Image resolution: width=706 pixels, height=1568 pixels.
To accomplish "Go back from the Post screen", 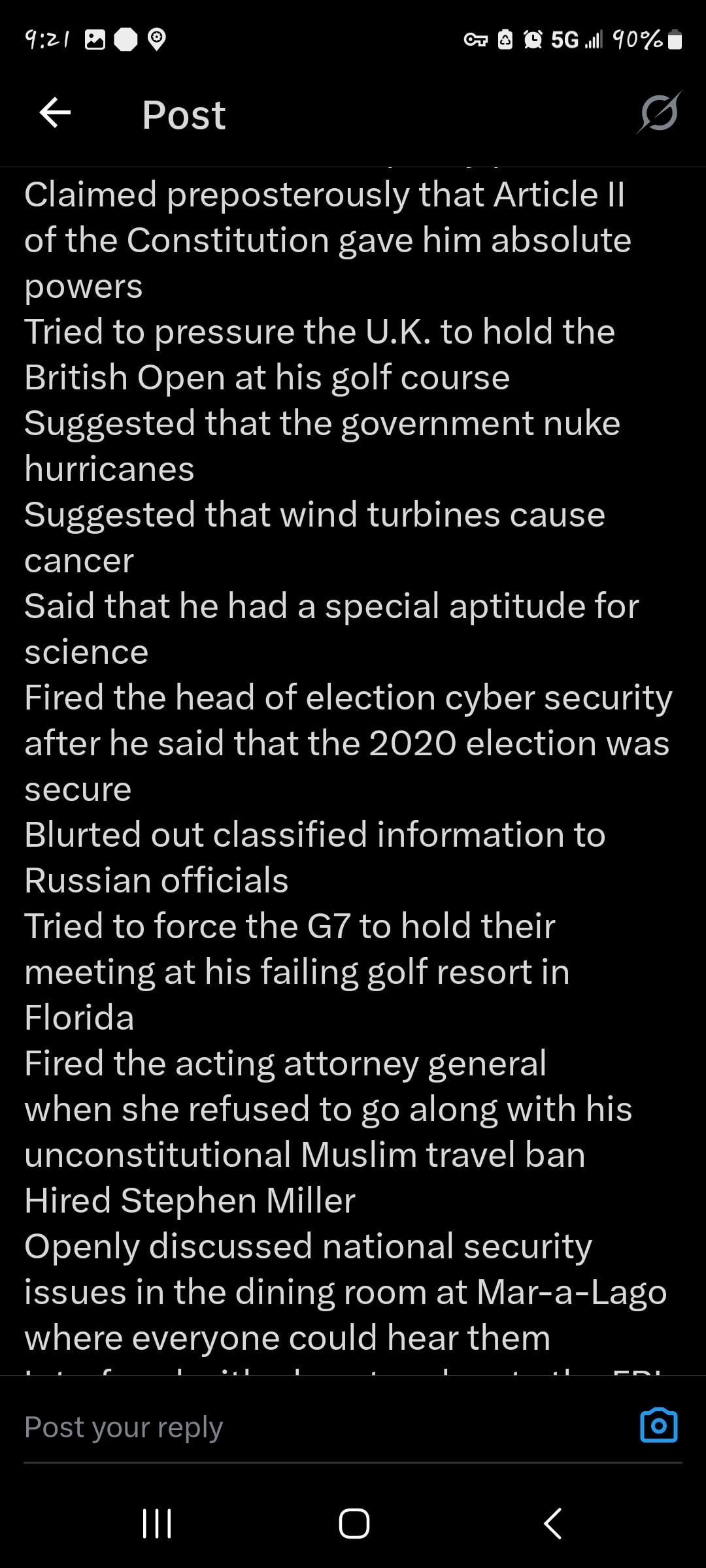I will click(55, 114).
